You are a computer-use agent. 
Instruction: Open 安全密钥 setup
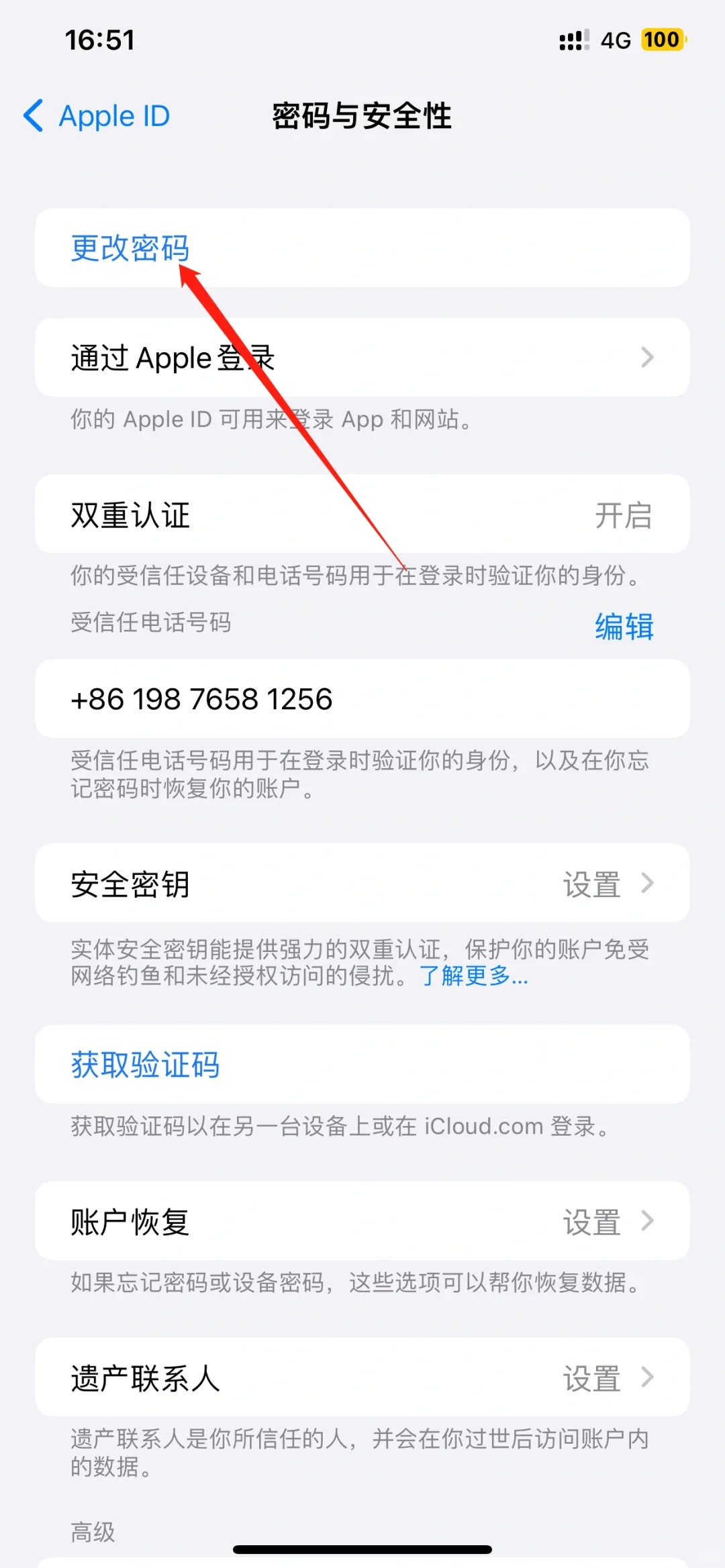(x=362, y=884)
